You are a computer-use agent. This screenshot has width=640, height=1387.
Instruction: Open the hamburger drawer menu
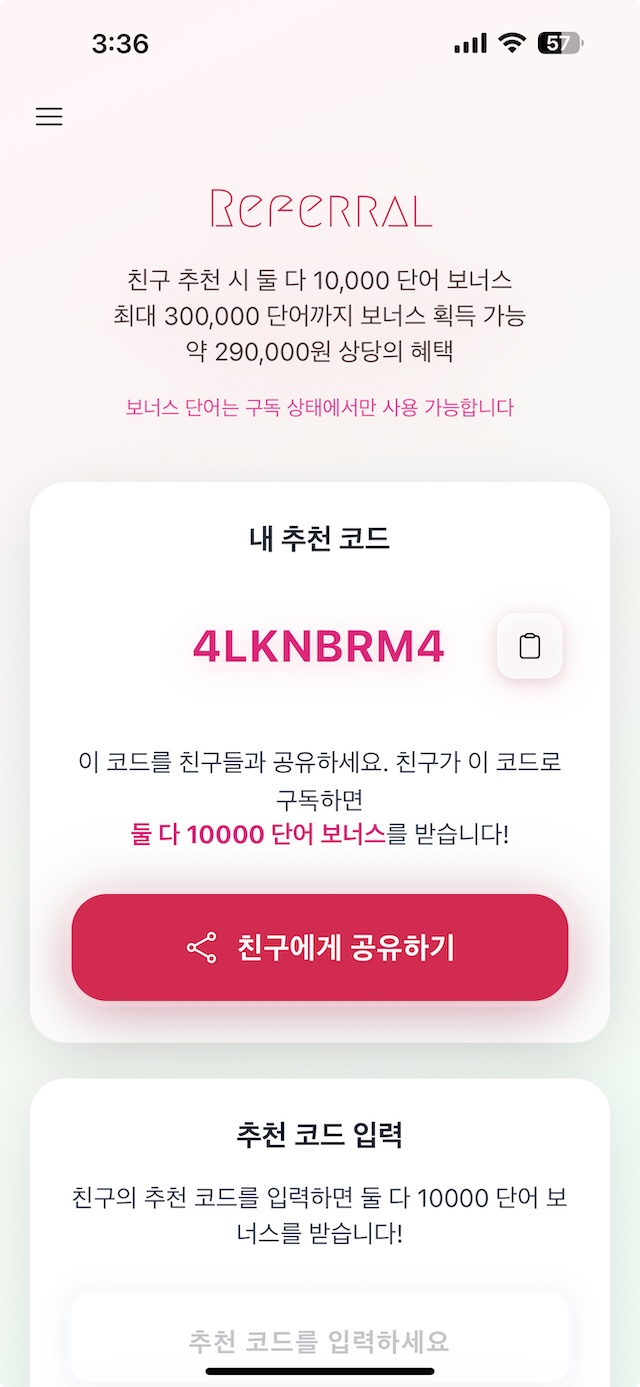click(49, 117)
